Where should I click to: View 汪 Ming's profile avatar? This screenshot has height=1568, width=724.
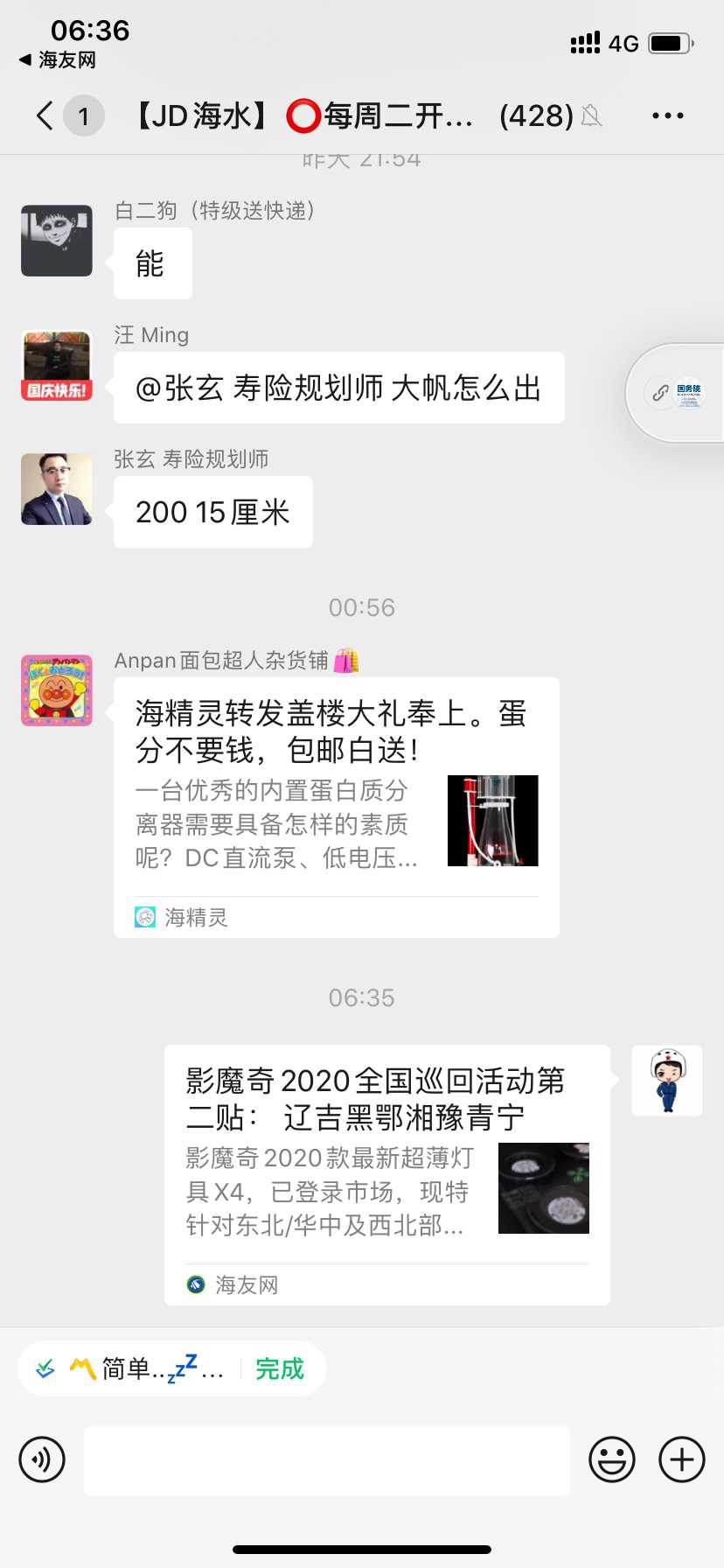coord(57,365)
